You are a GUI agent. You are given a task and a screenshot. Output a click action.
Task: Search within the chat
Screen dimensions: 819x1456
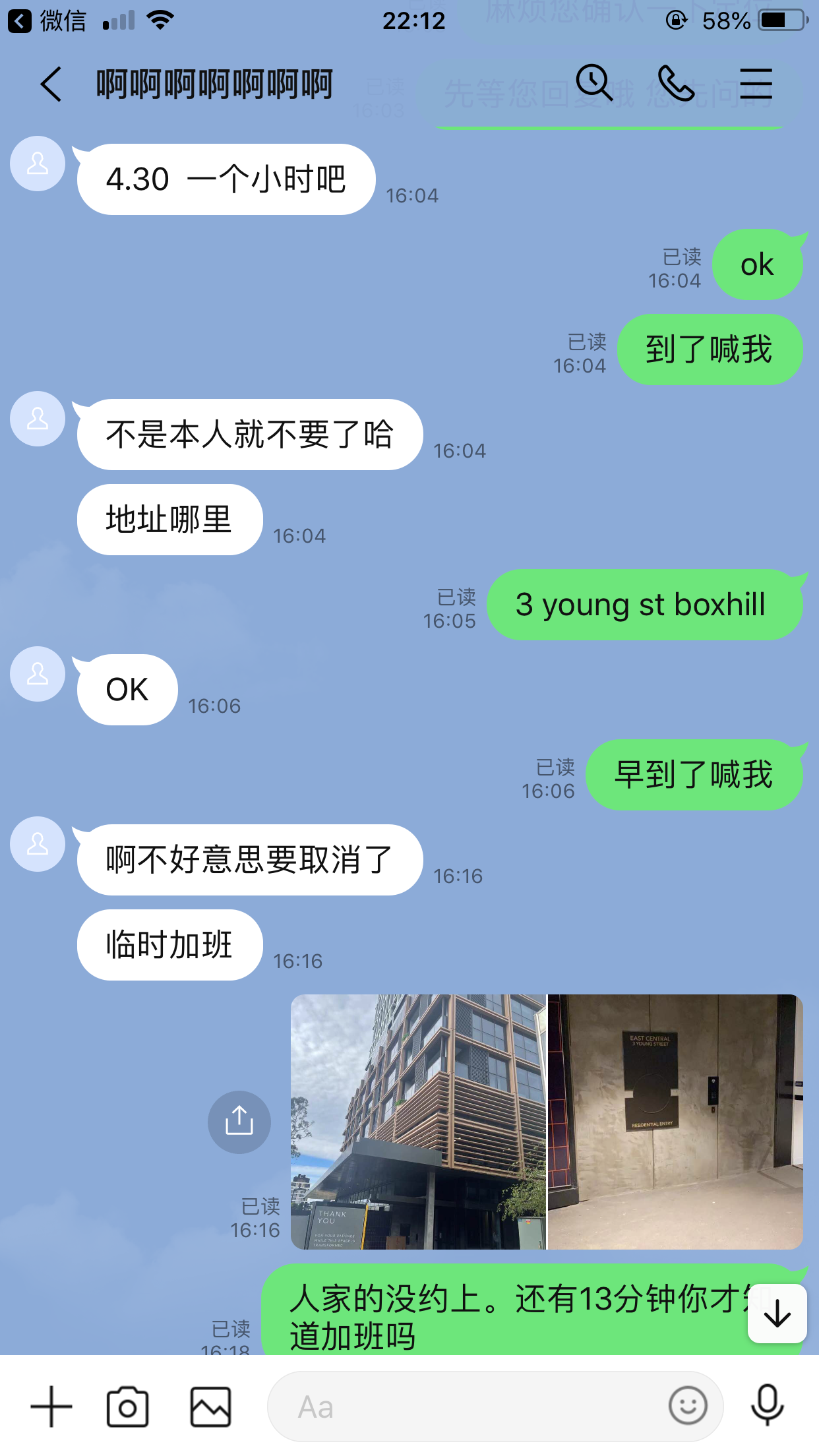pyautogui.click(x=594, y=84)
